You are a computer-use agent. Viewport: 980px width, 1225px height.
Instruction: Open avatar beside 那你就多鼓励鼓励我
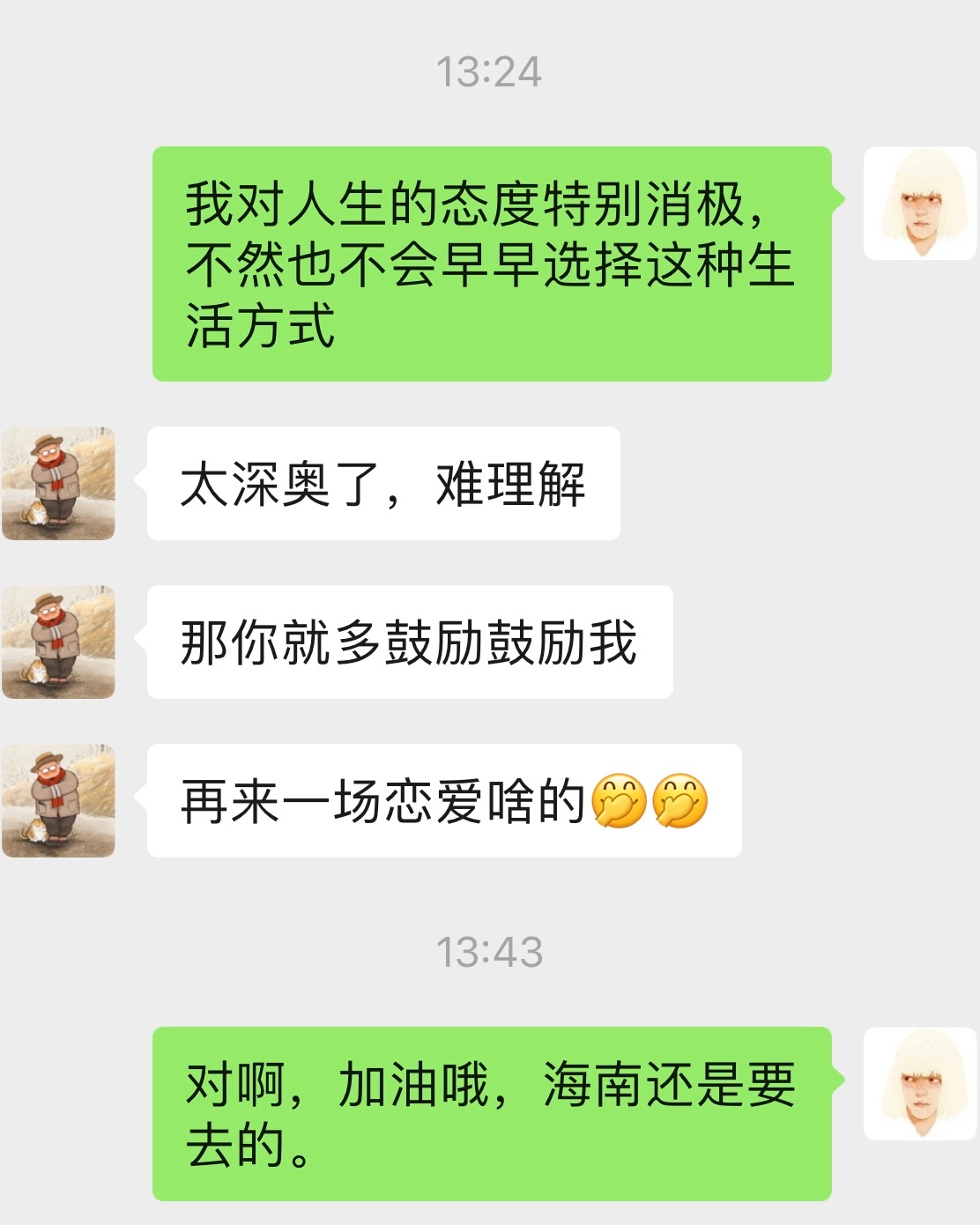pos(58,642)
